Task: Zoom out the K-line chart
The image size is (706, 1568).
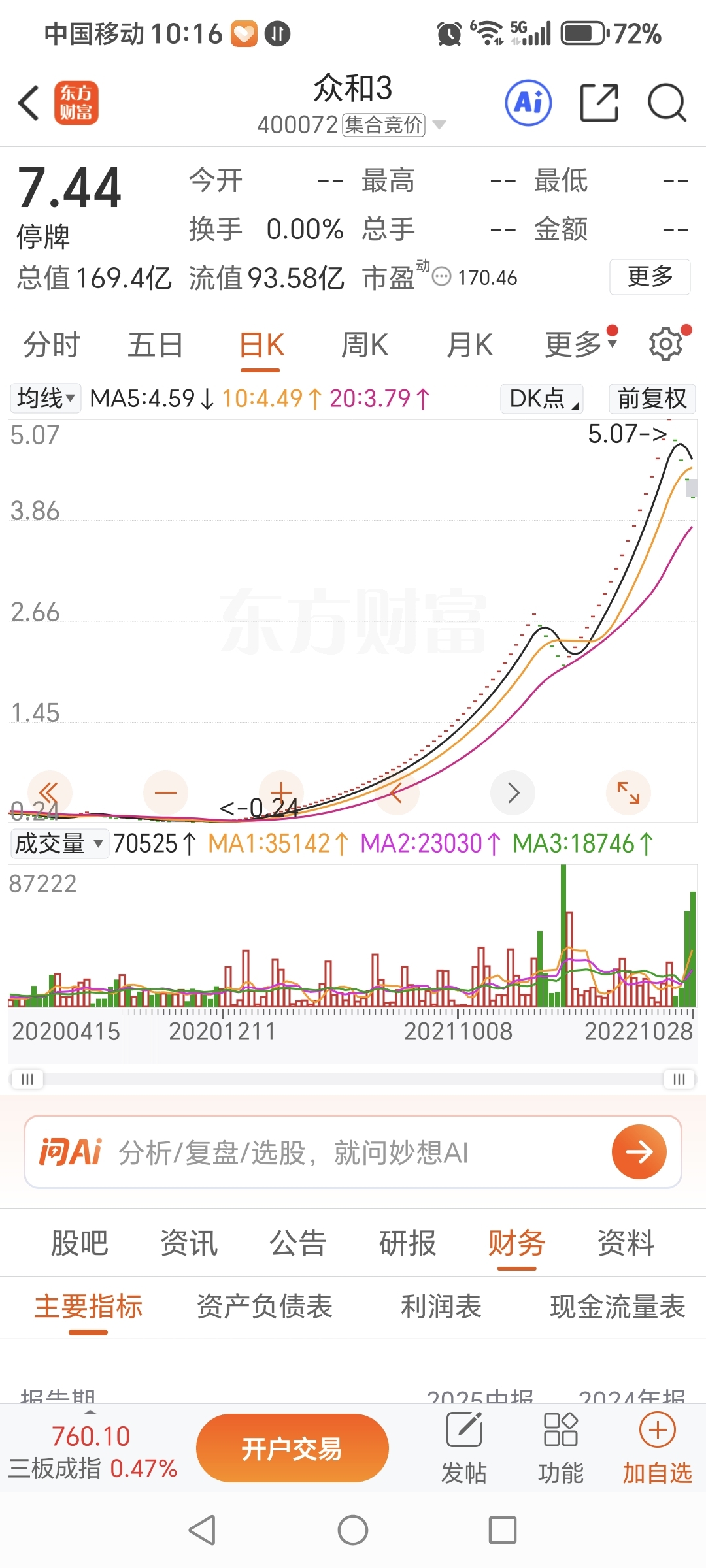Action: pos(165,792)
